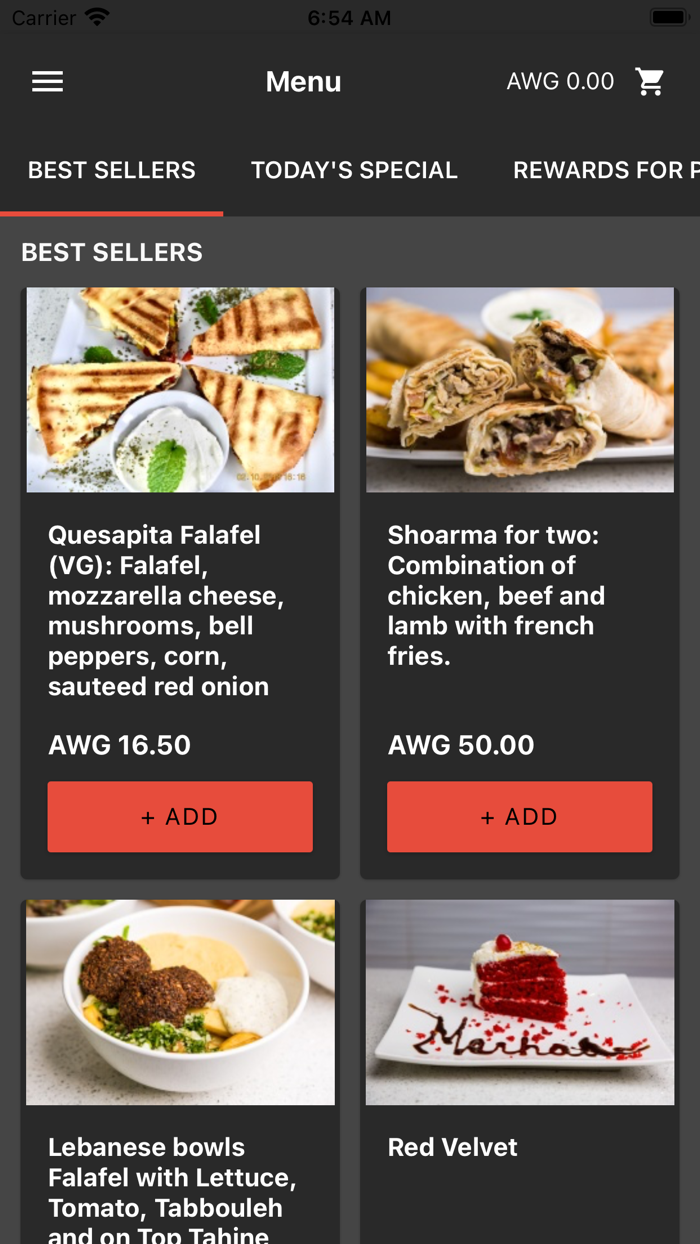Add Quesapita Falafel to the cart
This screenshot has width=700, height=1244.
pyautogui.click(x=180, y=817)
